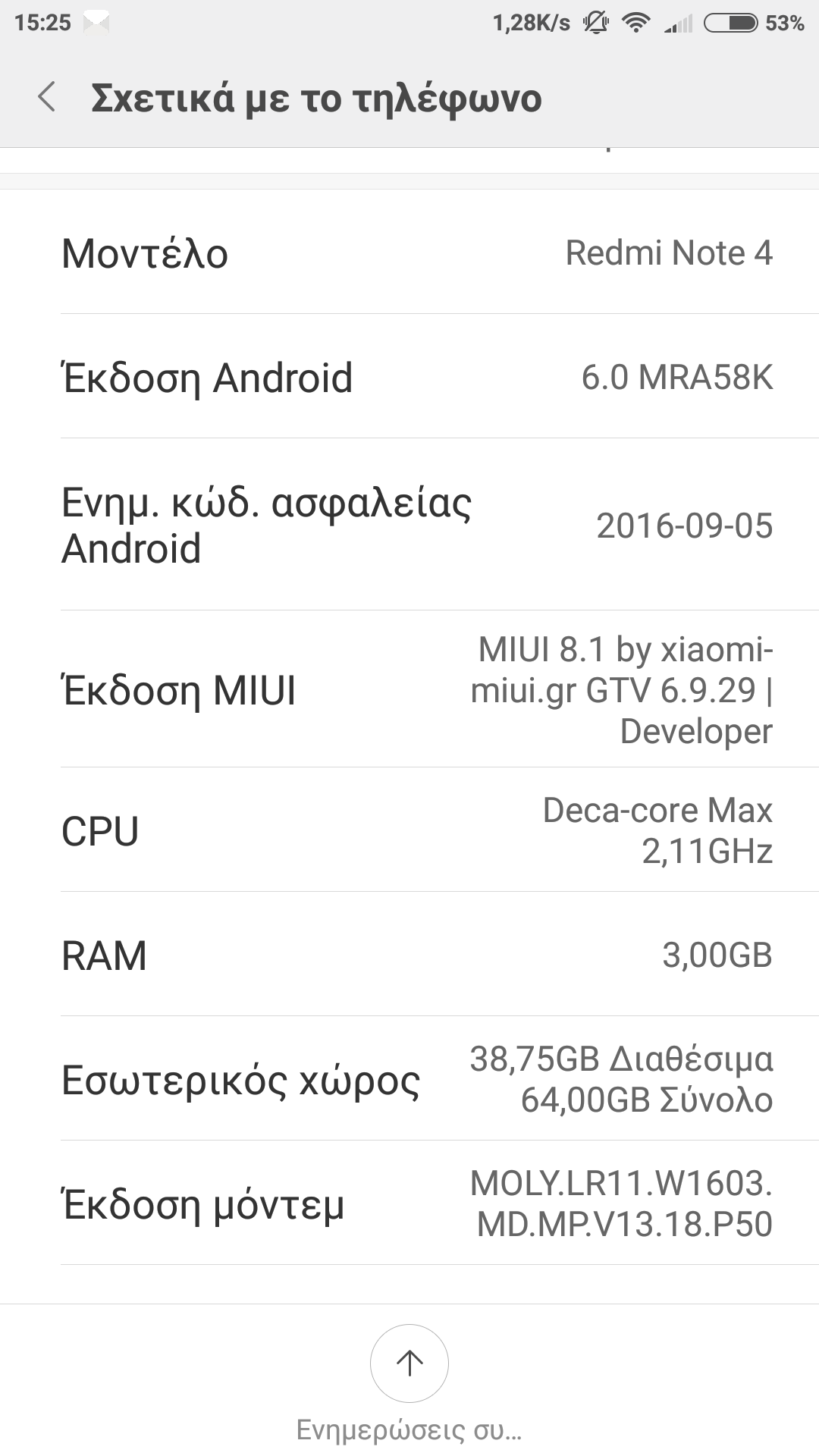
Task: Open the Μοντέλο row
Action: 409,253
